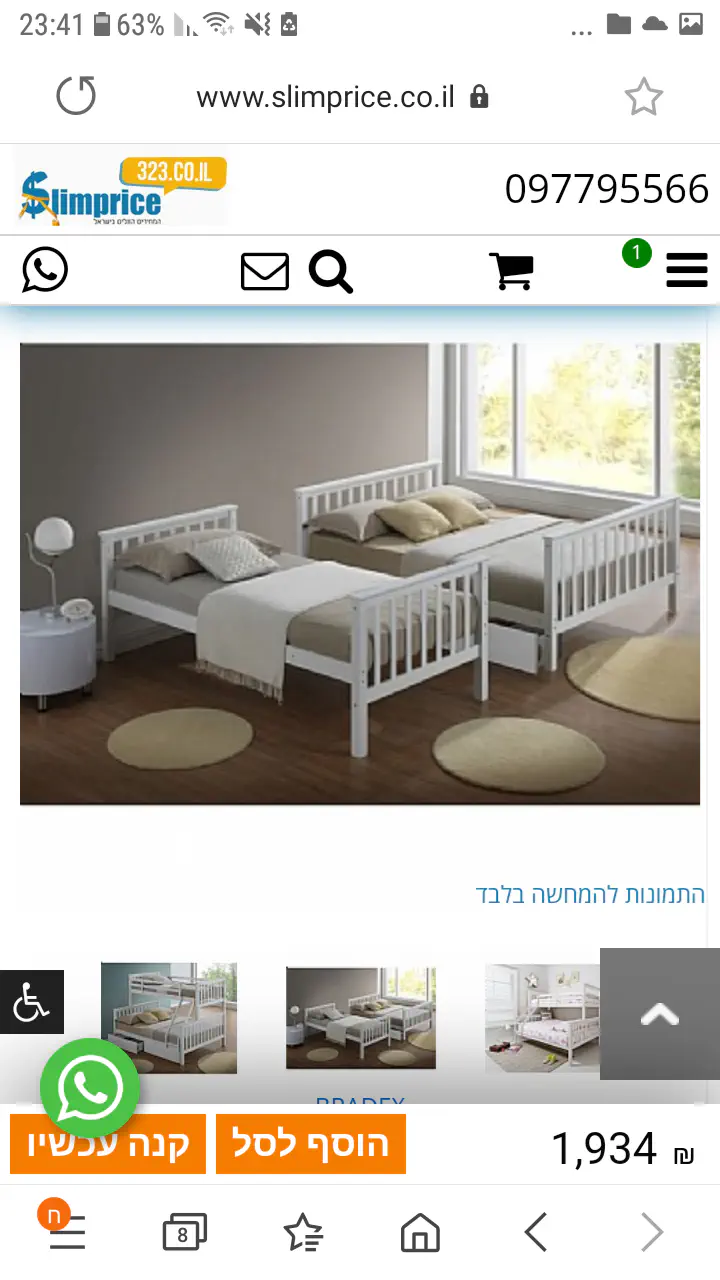Open the Slimprice logo homepage link

point(120,190)
